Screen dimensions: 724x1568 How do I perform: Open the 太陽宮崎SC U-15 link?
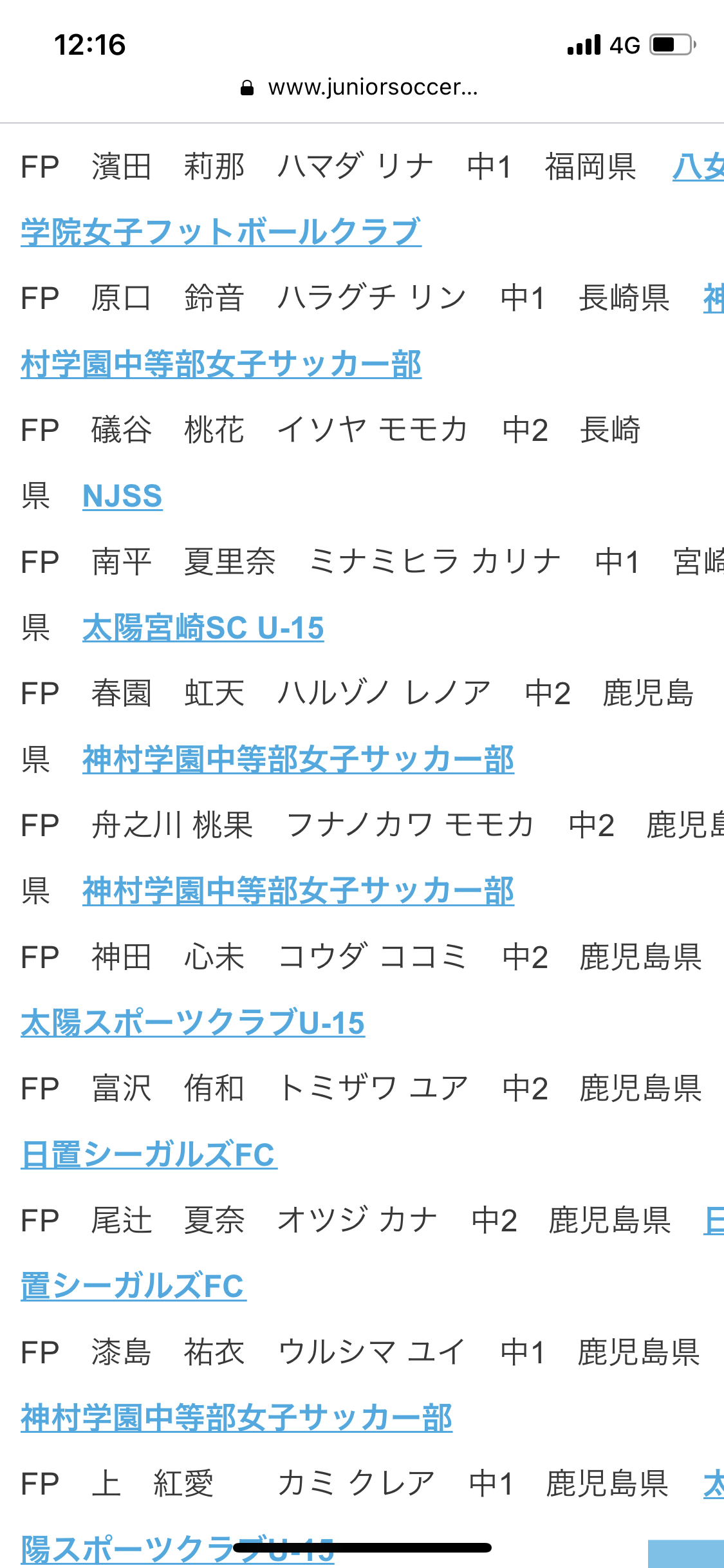point(203,628)
